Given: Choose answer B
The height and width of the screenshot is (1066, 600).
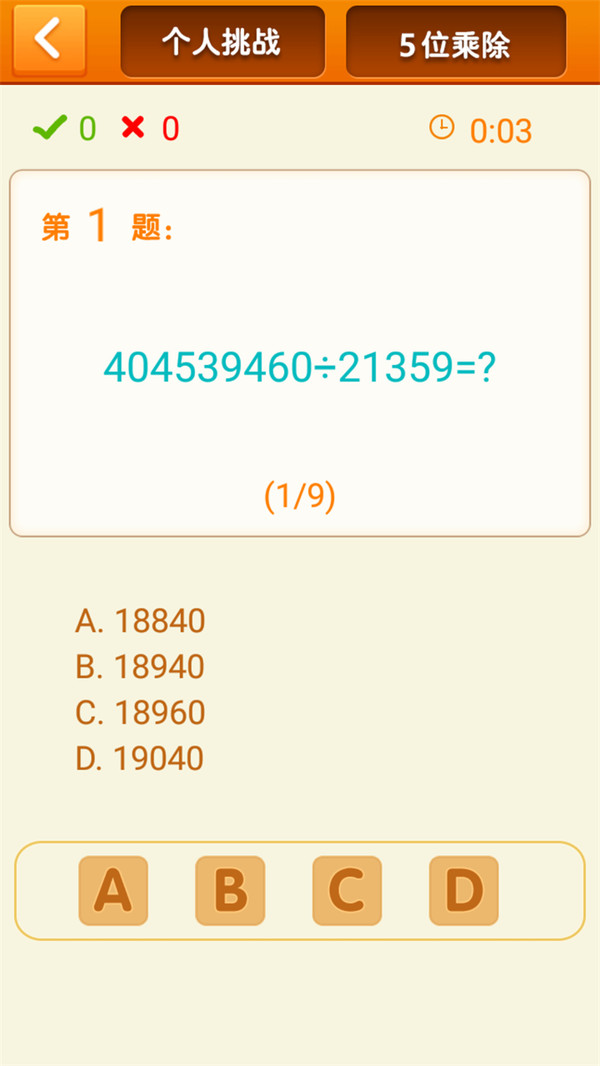Looking at the screenshot, I should (x=230, y=891).
